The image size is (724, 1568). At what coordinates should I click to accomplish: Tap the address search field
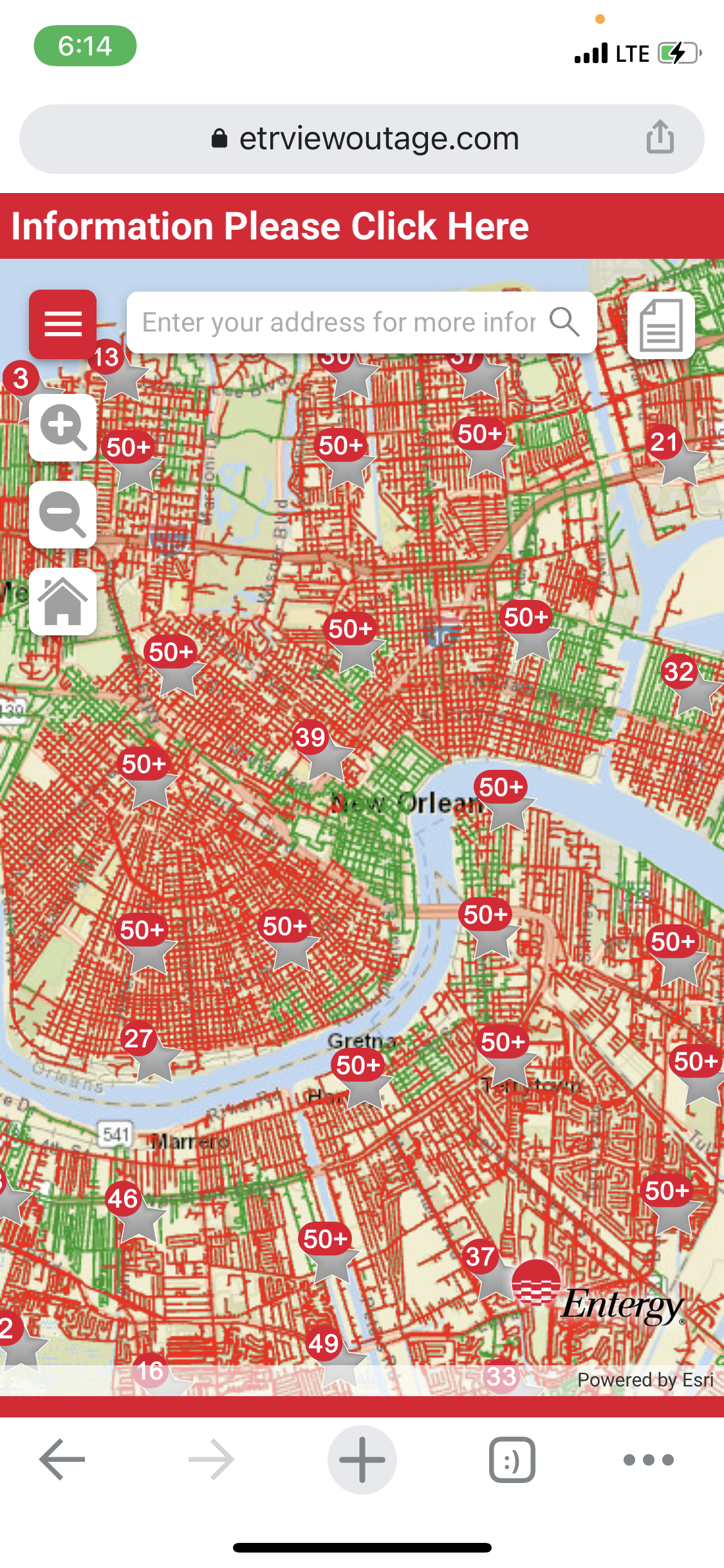pyautogui.click(x=338, y=322)
